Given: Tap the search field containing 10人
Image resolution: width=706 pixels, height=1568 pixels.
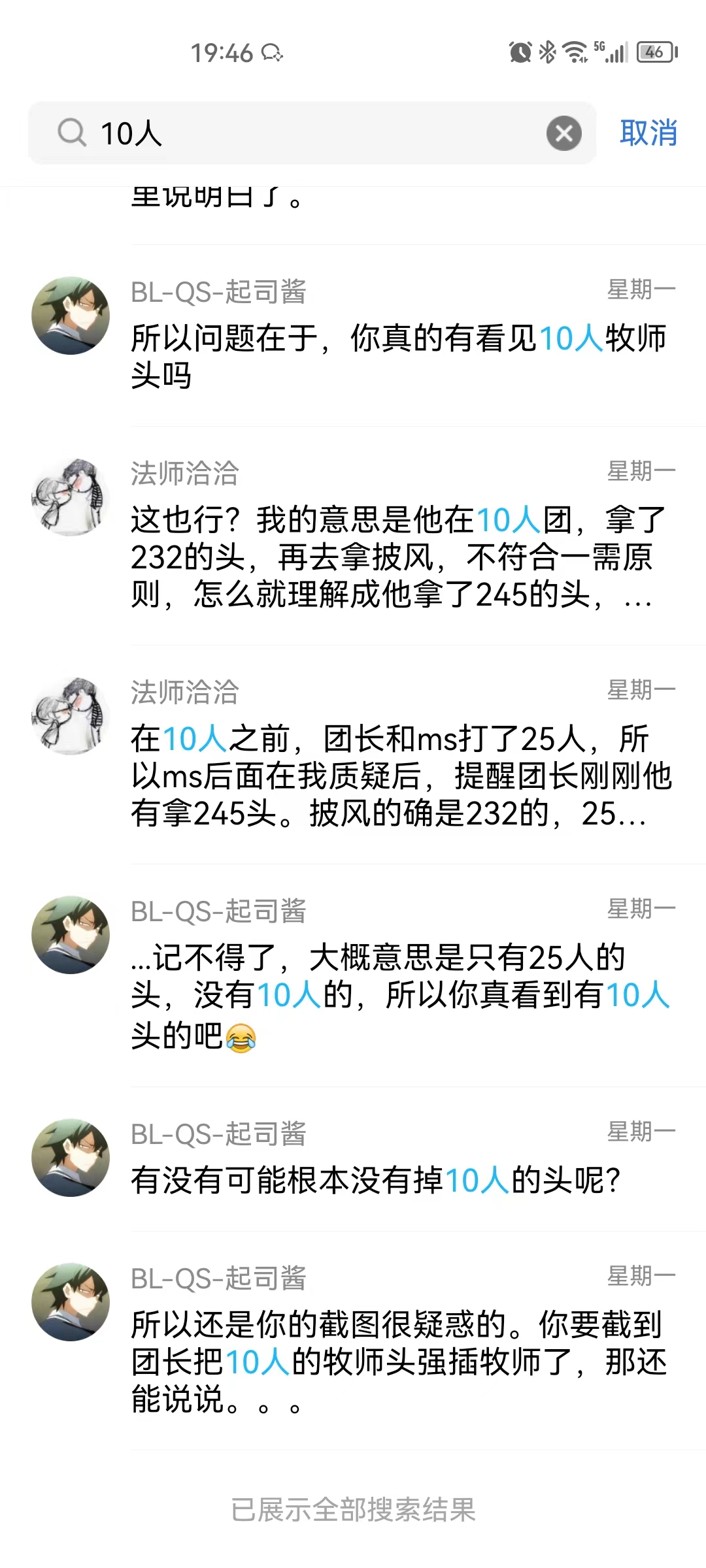Looking at the screenshot, I should (x=314, y=133).
